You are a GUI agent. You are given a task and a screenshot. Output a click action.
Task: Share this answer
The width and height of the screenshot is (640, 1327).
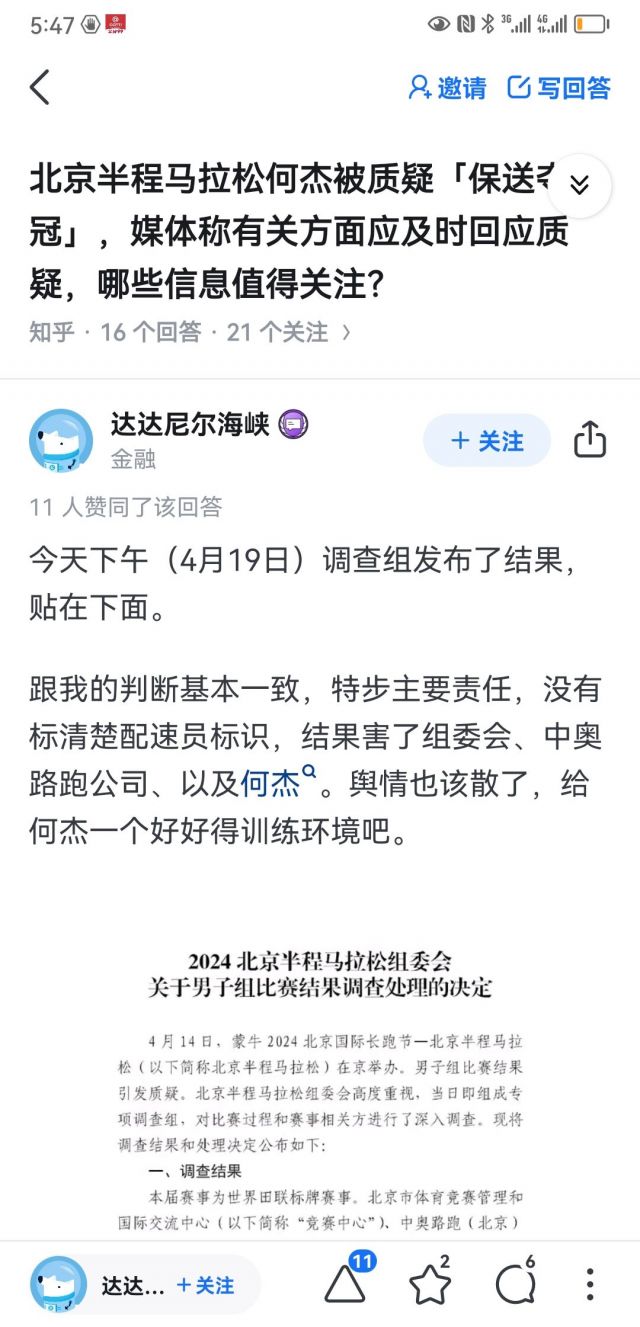click(x=590, y=440)
